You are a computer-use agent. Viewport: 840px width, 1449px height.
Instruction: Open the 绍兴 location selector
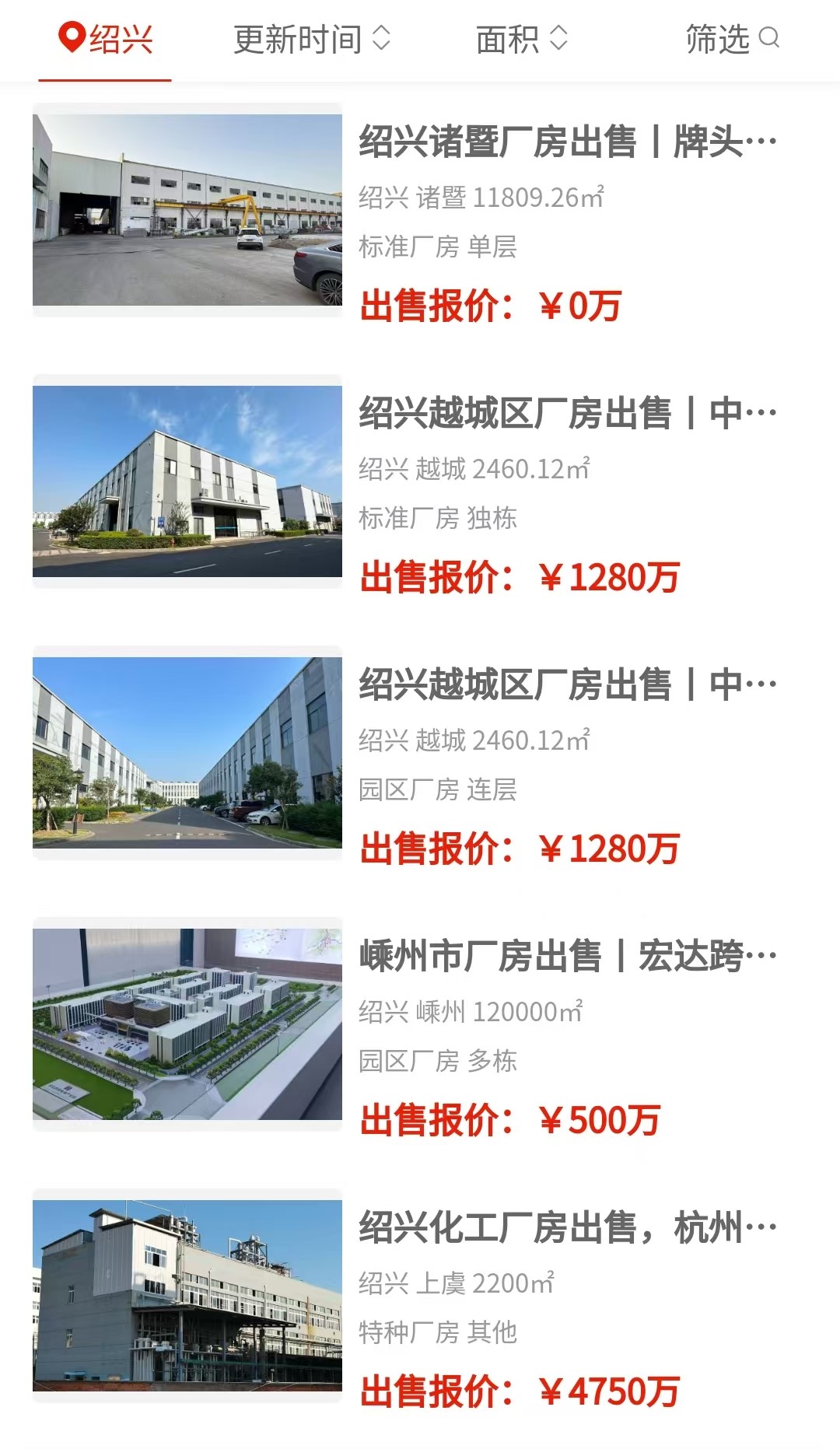pyautogui.click(x=106, y=39)
